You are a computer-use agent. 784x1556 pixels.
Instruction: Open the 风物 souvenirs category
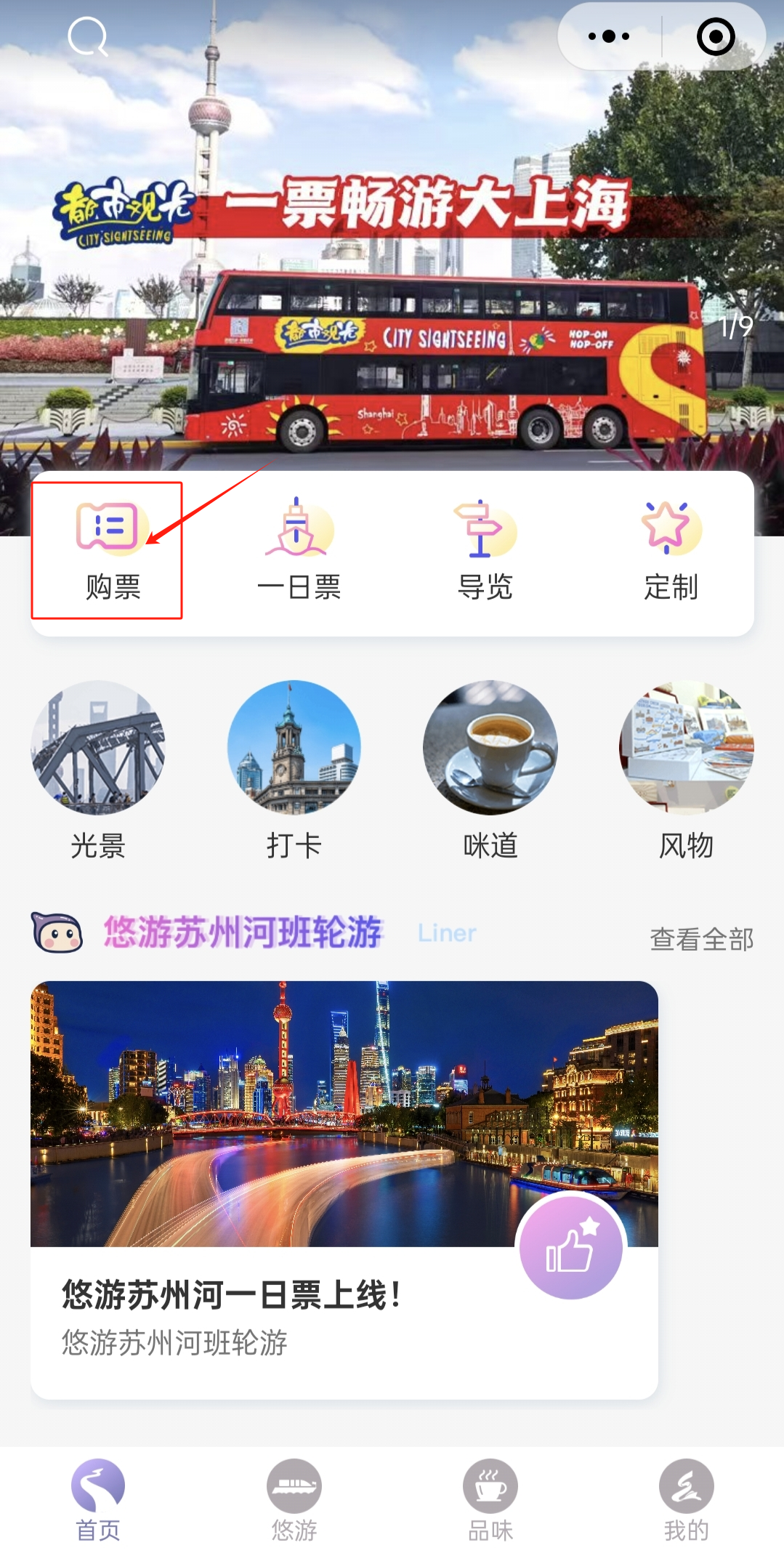point(686,770)
